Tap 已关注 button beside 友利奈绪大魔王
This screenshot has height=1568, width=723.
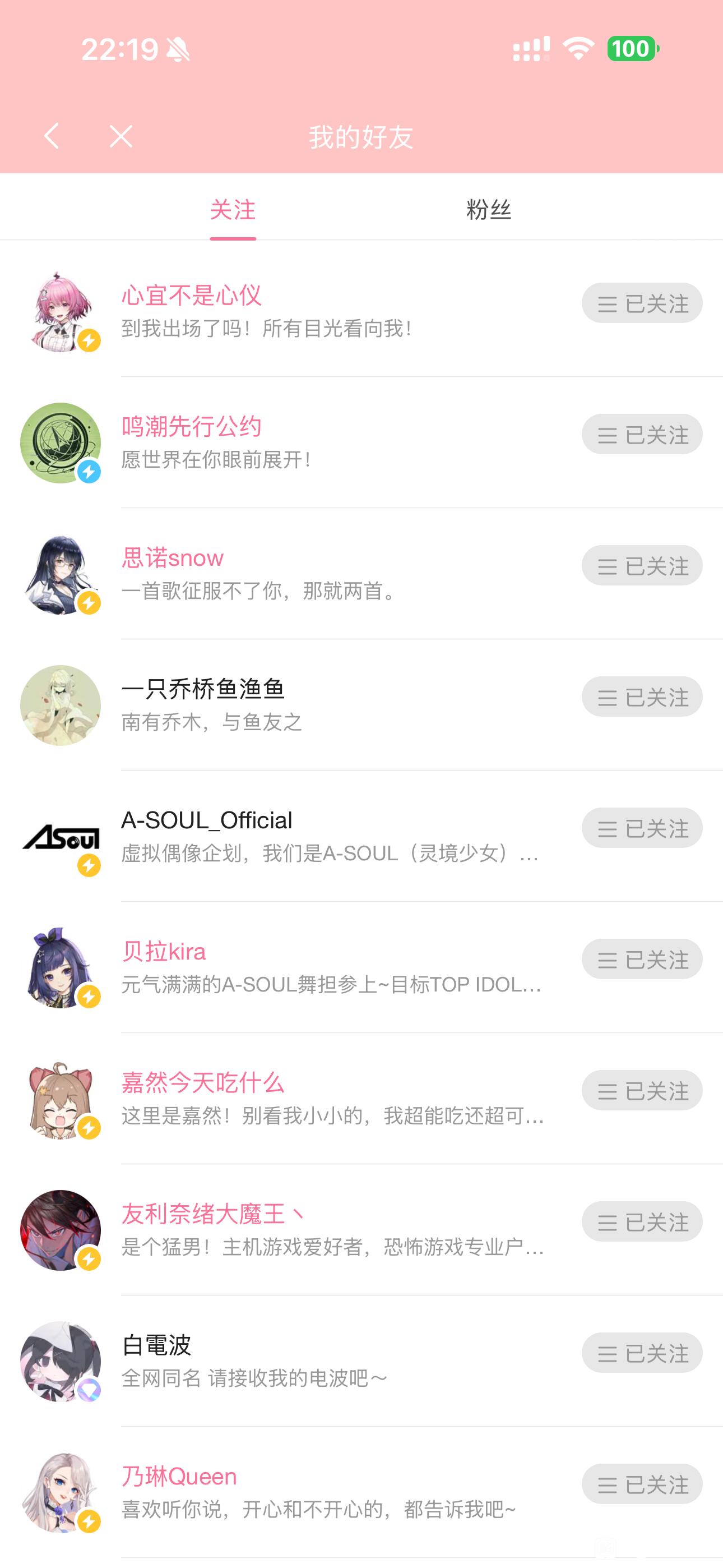click(641, 1221)
